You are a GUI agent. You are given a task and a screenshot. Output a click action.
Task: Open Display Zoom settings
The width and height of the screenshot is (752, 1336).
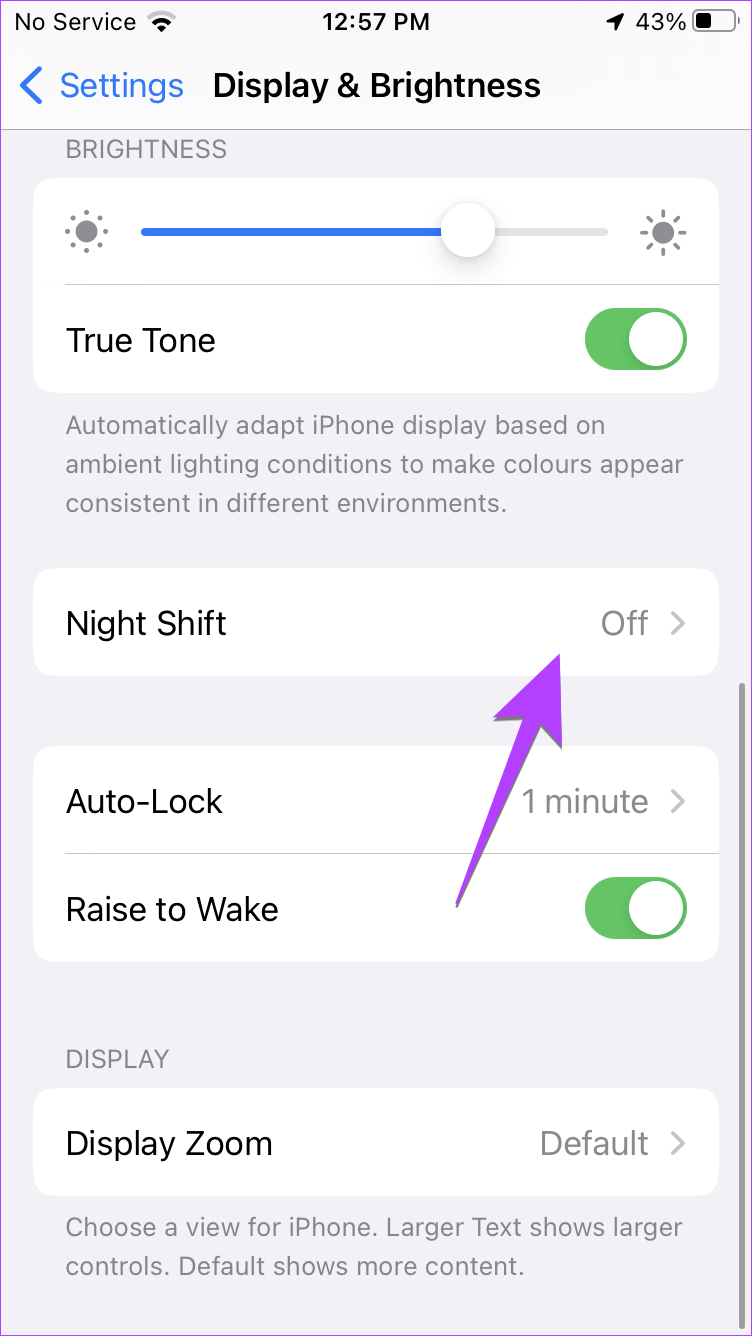tap(376, 1143)
